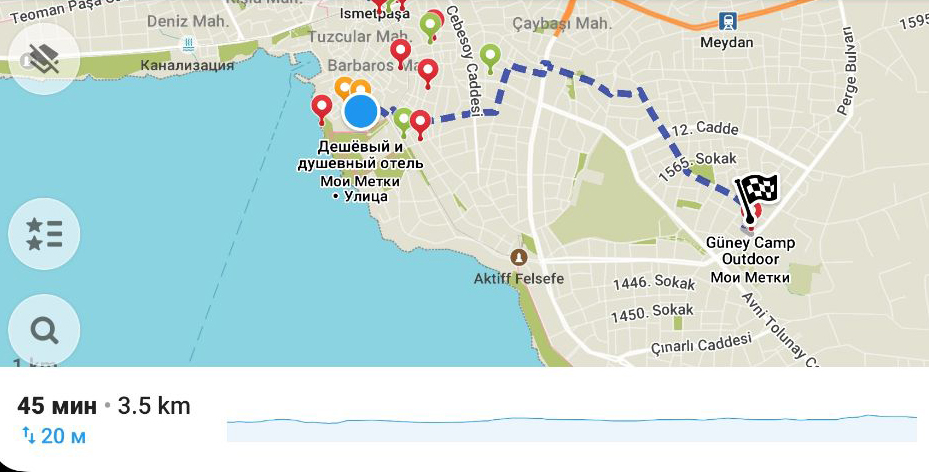Open the map layers button

point(43,59)
